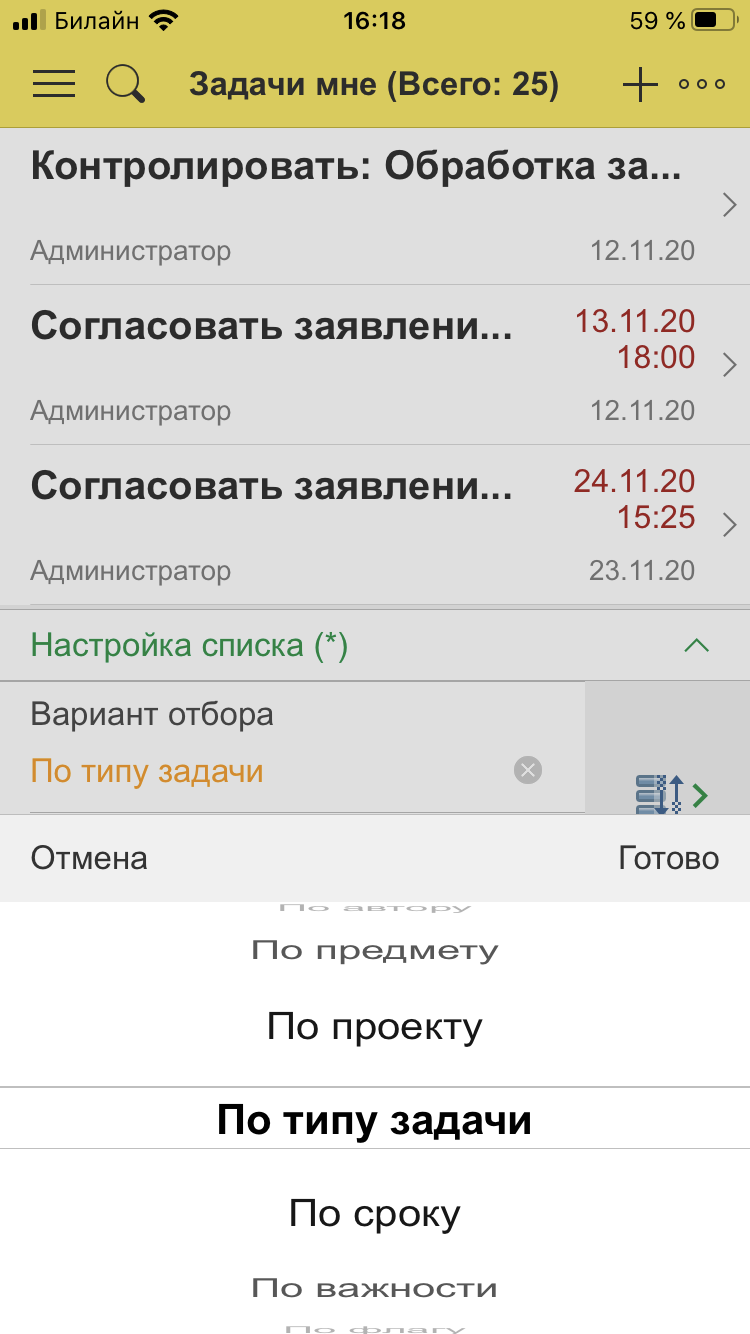750x1334 pixels.
Task: Open the three-dot overflow menu
Action: tap(702, 85)
